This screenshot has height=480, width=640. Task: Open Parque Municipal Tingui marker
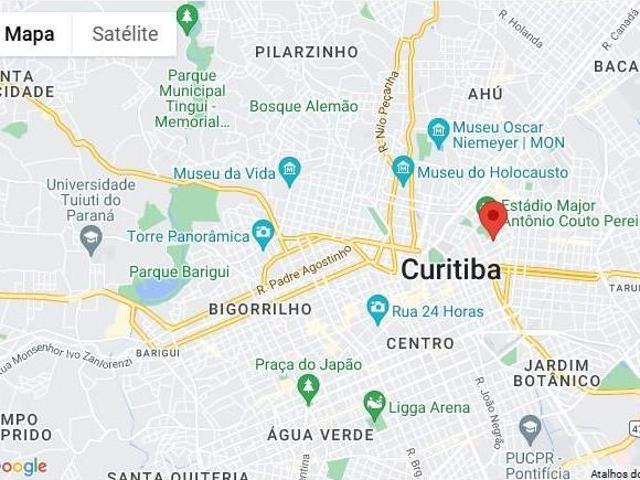pos(186,16)
